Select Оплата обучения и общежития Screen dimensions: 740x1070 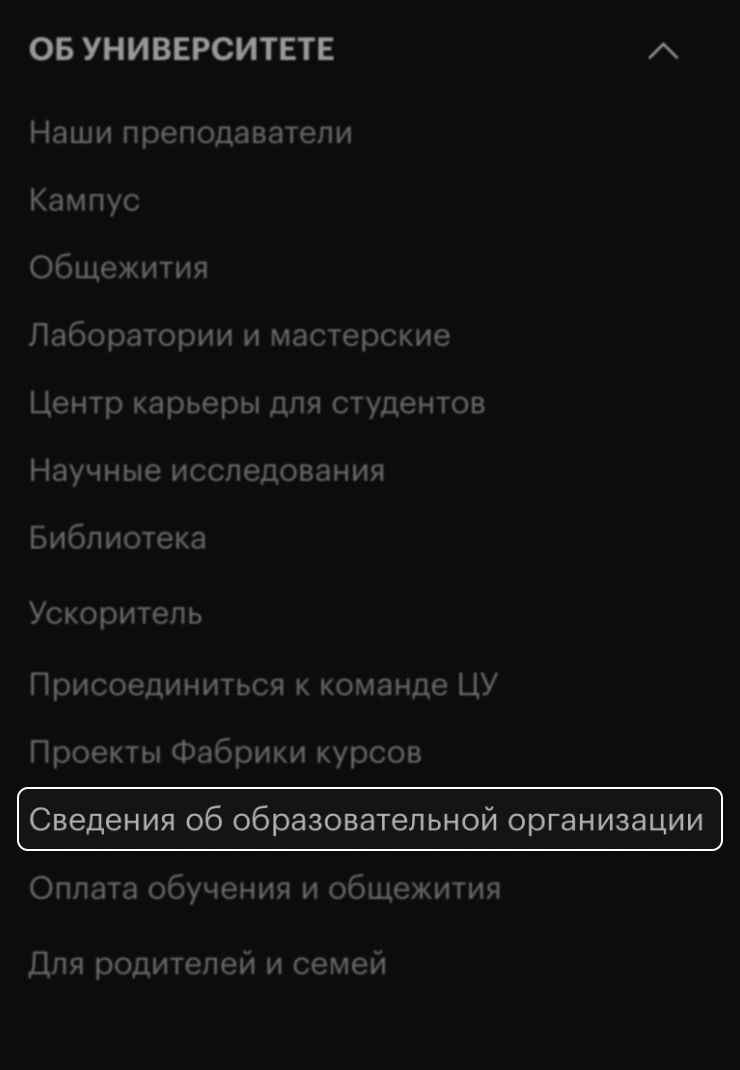264,888
